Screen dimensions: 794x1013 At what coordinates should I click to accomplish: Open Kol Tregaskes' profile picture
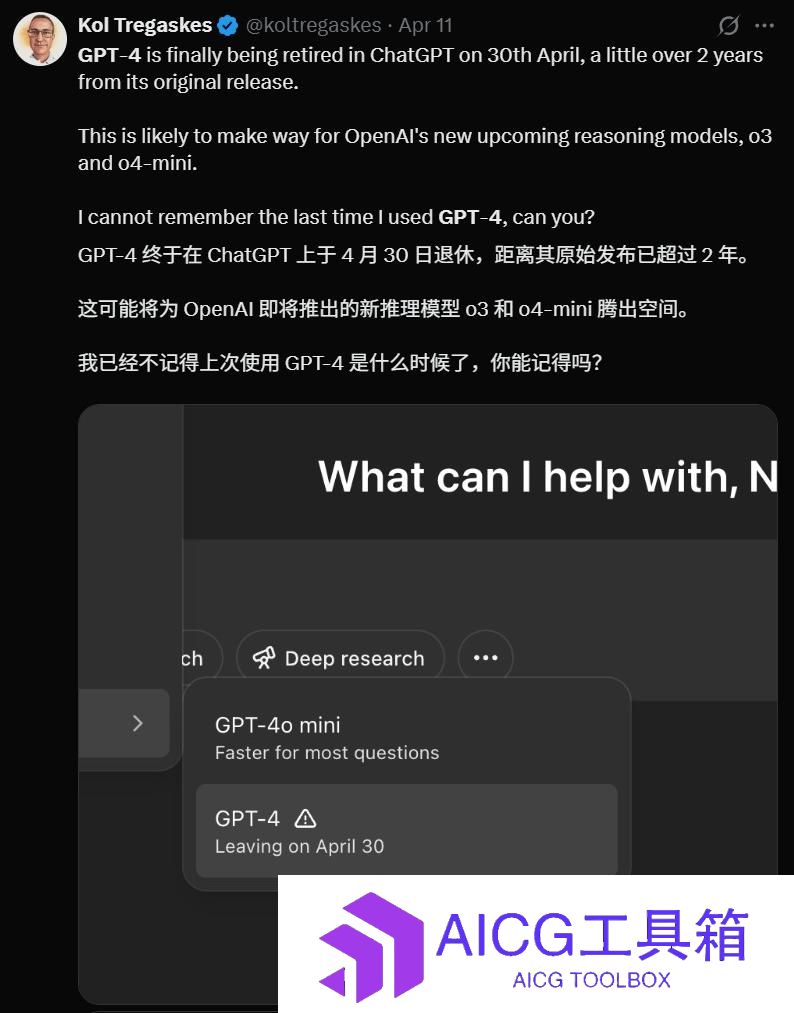click(40, 39)
